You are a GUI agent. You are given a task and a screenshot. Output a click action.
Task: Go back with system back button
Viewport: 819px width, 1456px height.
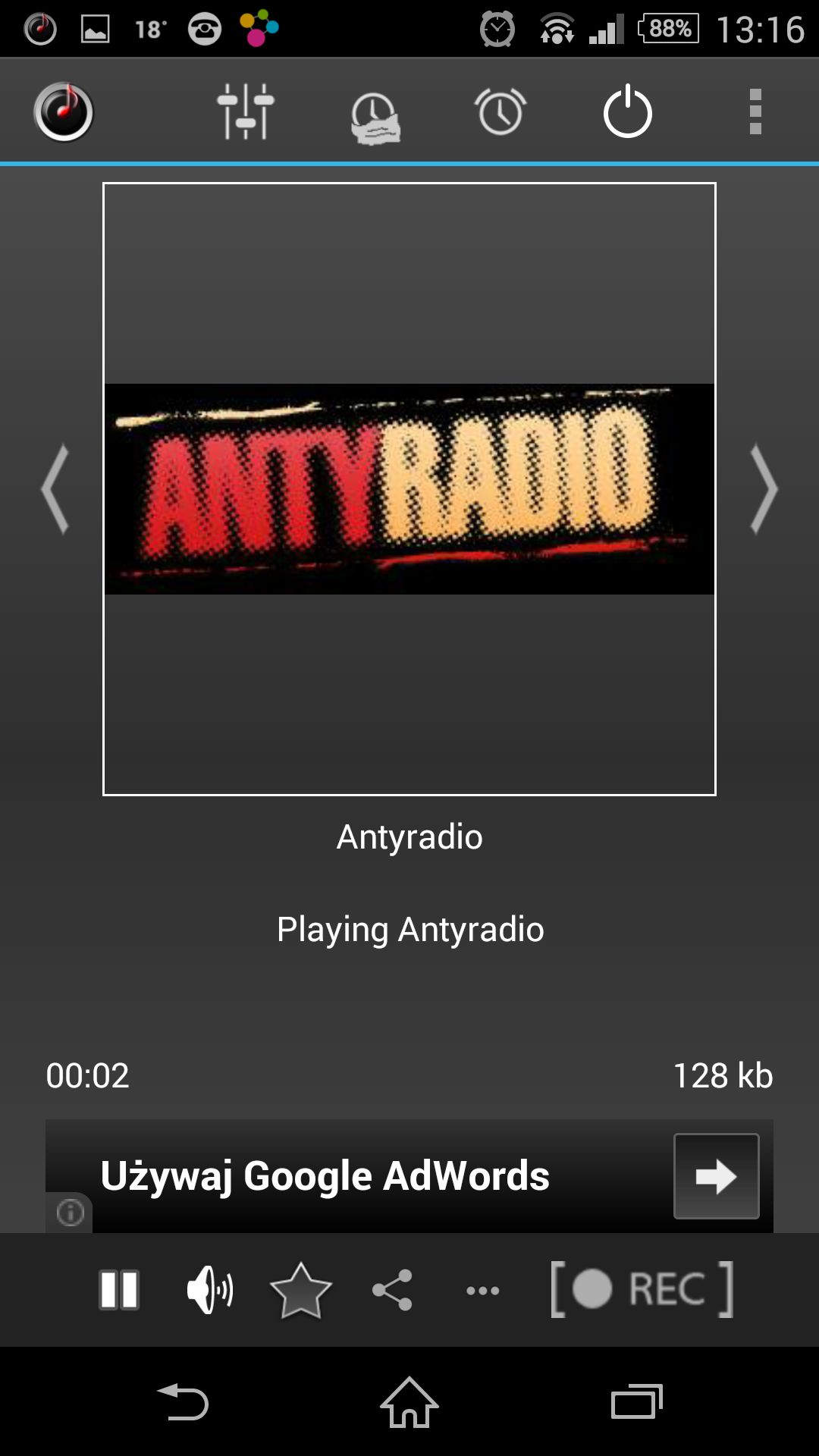pos(183,1402)
